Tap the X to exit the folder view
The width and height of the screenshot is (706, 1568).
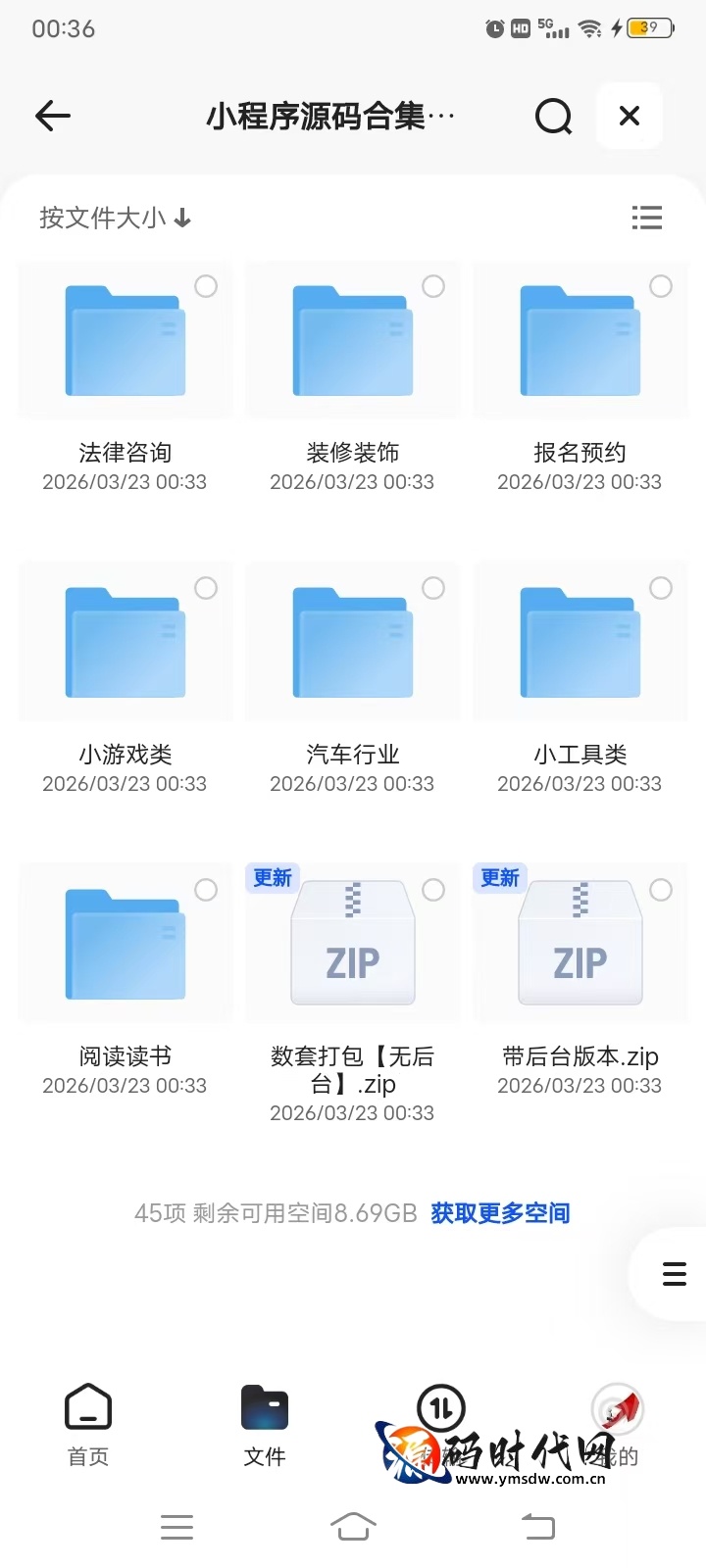click(x=629, y=116)
